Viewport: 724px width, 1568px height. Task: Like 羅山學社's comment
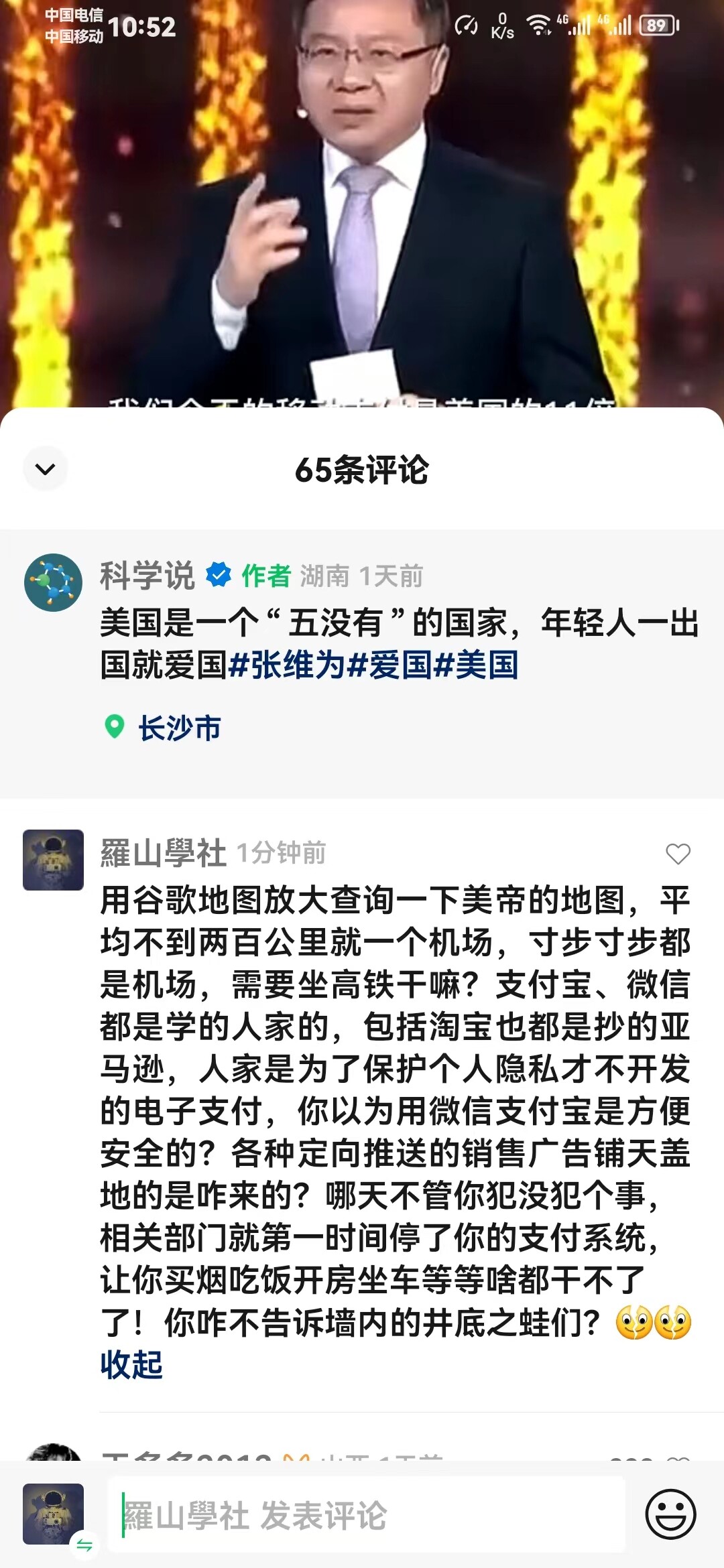click(678, 854)
